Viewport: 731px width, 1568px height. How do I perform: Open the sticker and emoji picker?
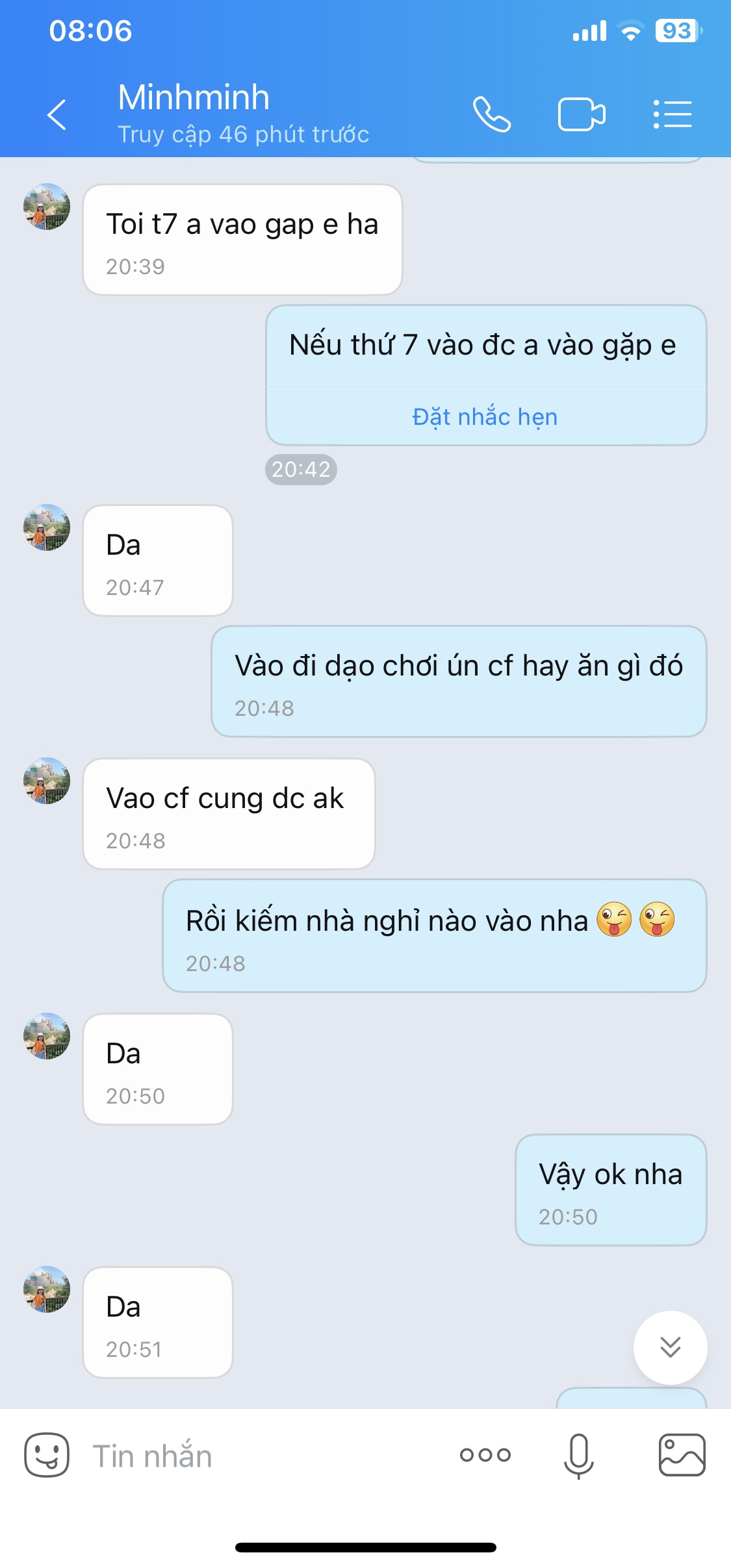coord(47,1455)
